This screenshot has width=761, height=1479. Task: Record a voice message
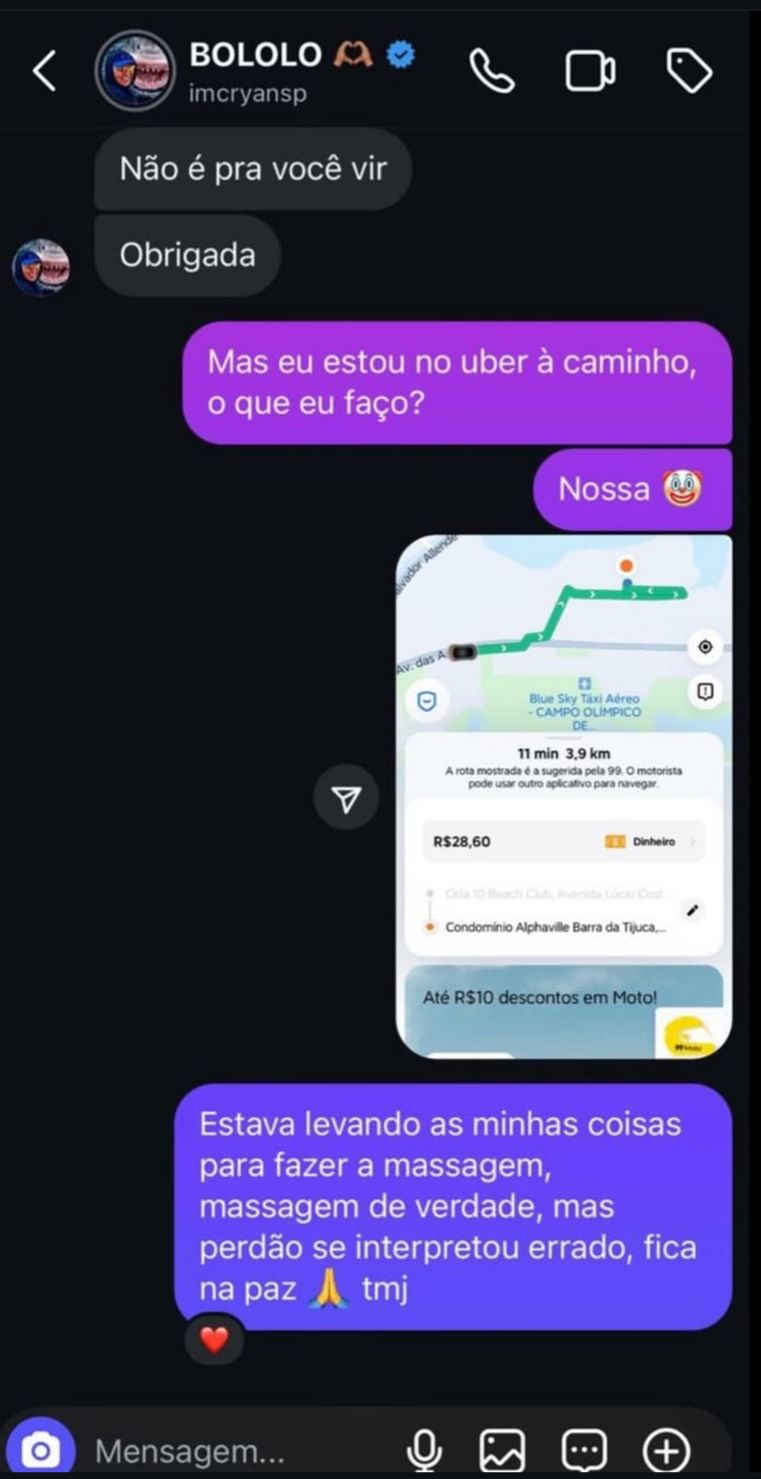(425, 1450)
